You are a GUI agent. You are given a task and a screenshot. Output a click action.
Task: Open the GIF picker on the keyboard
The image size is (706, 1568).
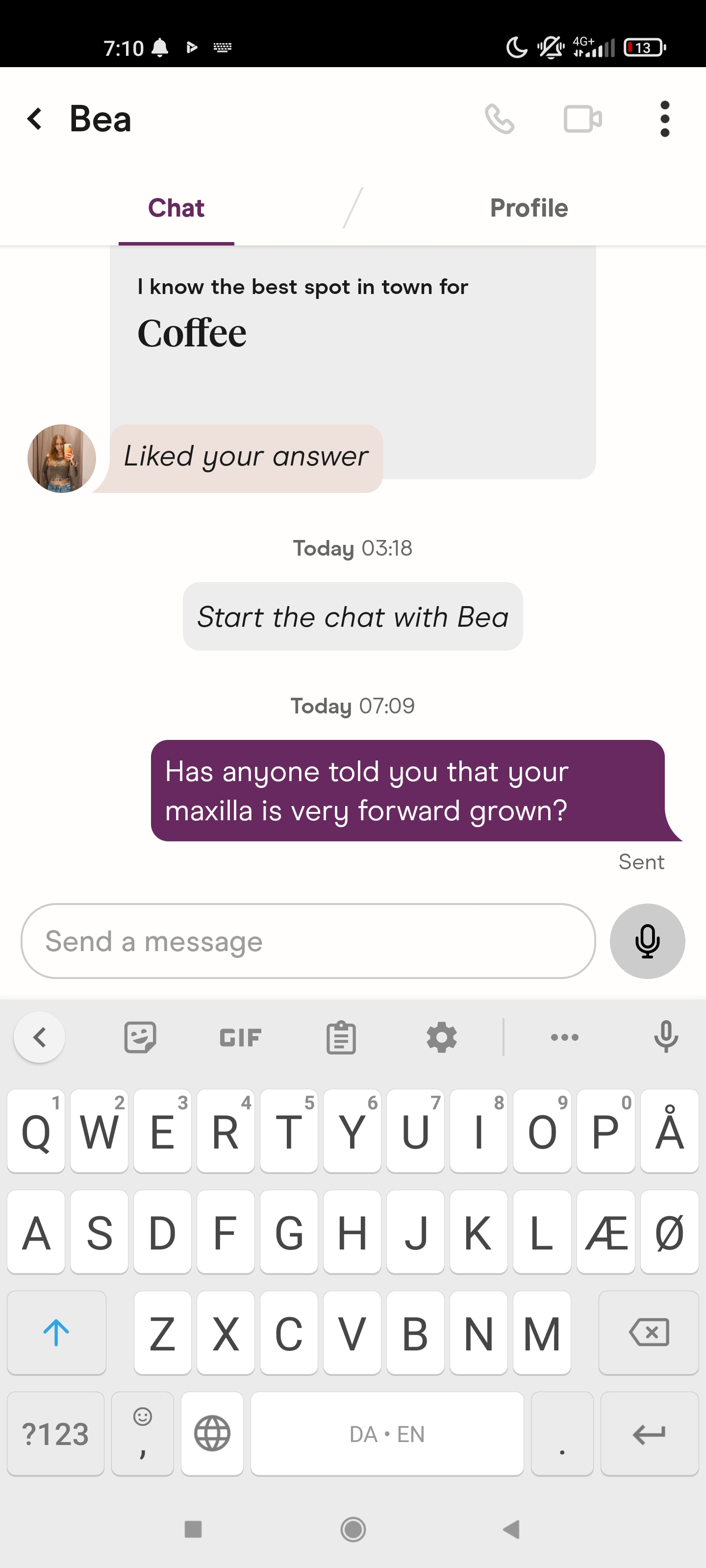click(x=239, y=1037)
